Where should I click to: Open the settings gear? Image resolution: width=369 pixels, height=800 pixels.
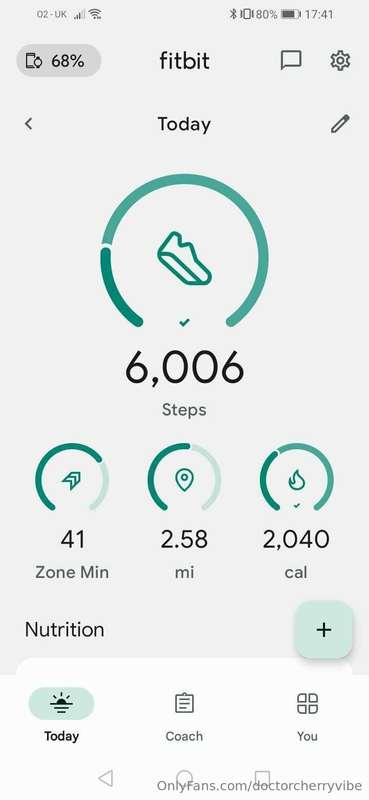(340, 61)
